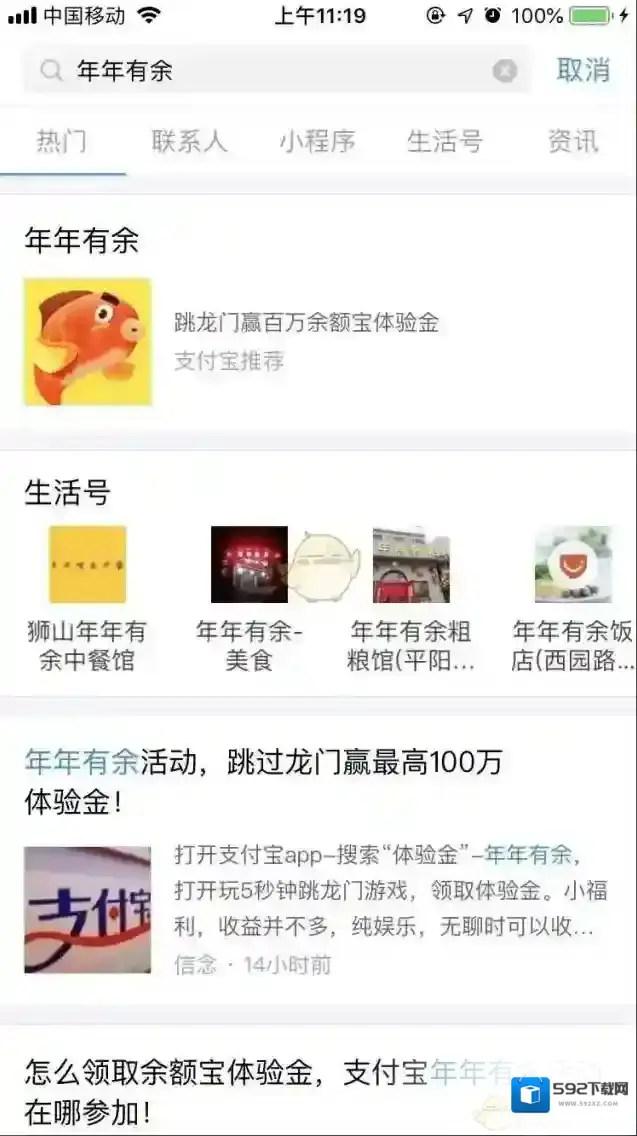Screen dimensions: 637x1136
Task: Clear the search text with the X icon
Action: click(x=505, y=71)
